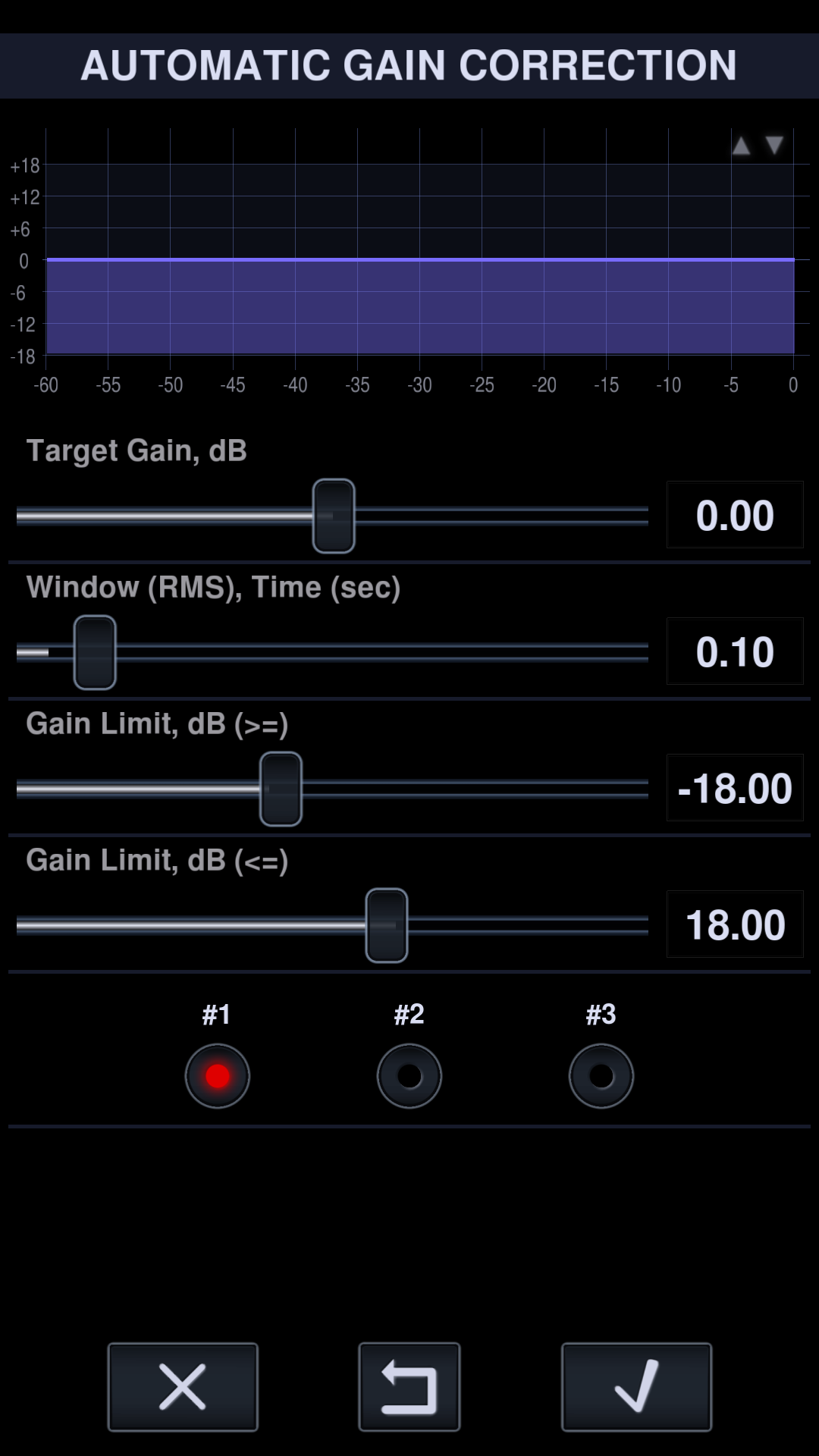
Task: Edit the upper gain limit value 18.00
Action: tap(734, 924)
